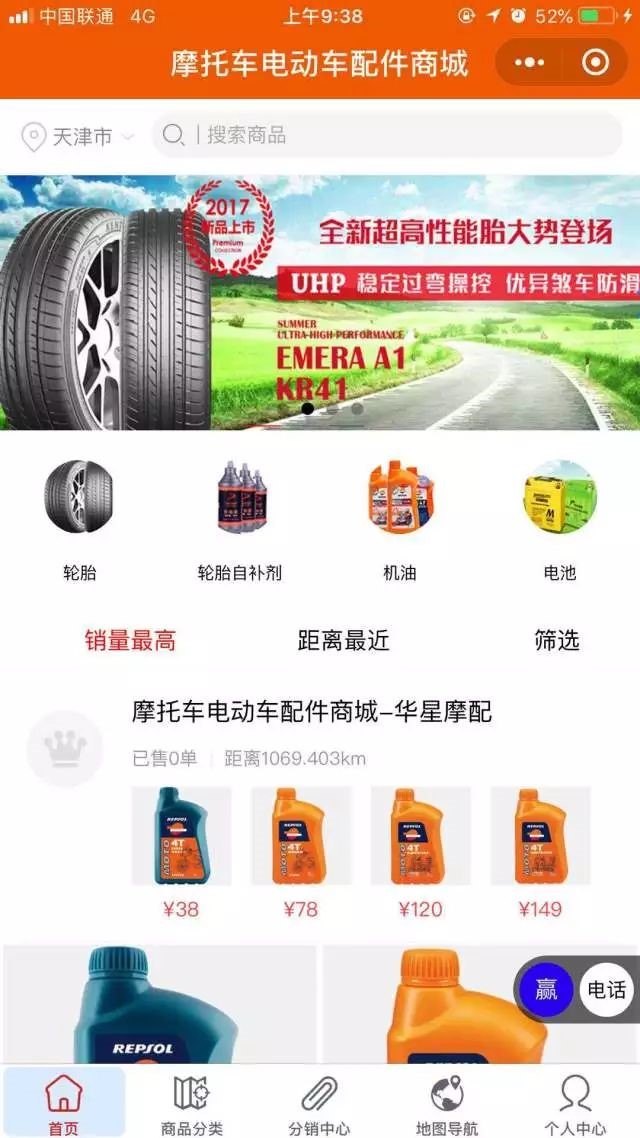Tap the 搜索商品 search box
This screenshot has width=640, height=1138.
click(x=386, y=135)
